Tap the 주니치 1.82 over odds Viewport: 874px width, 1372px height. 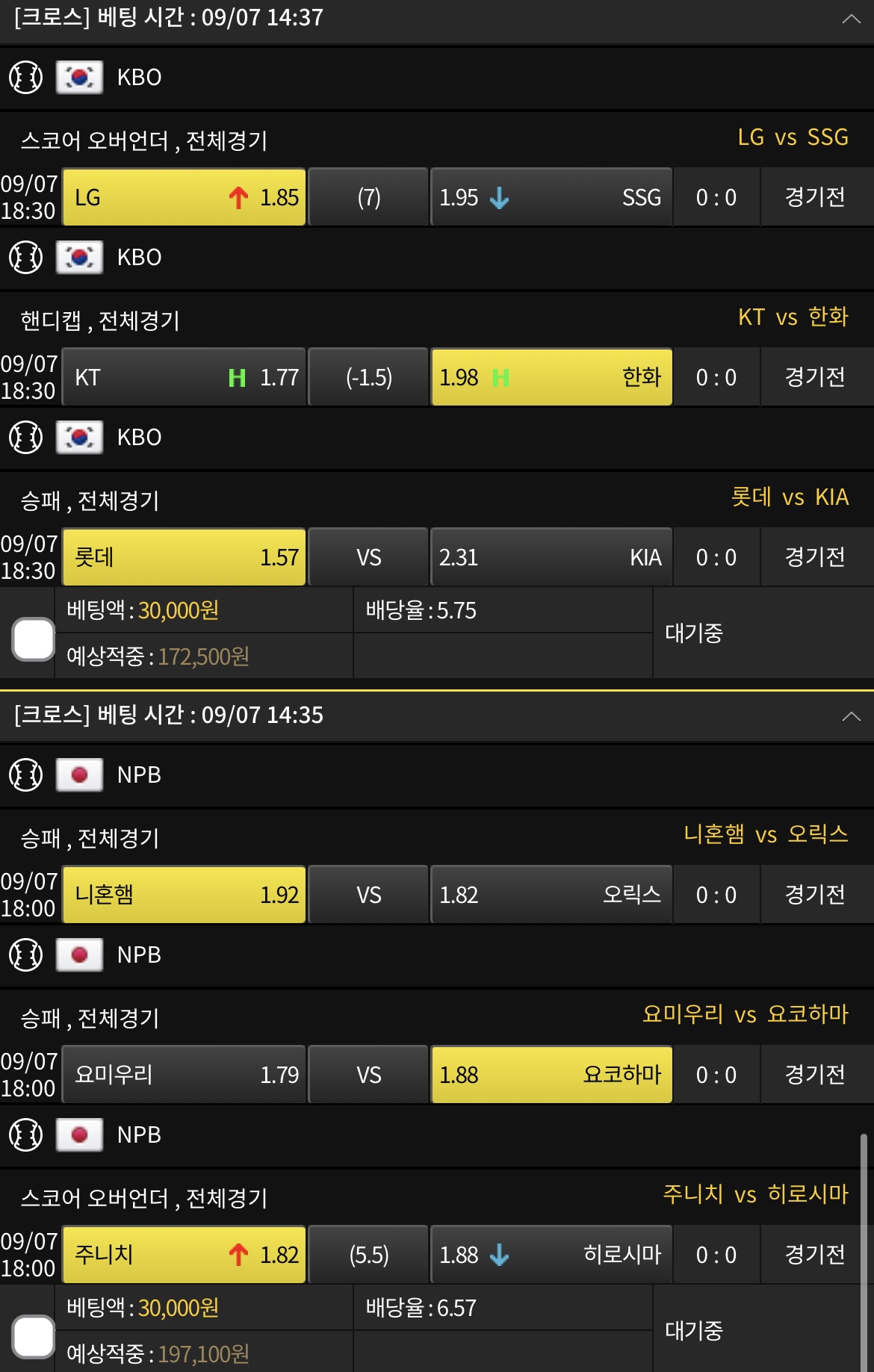pos(184,1255)
